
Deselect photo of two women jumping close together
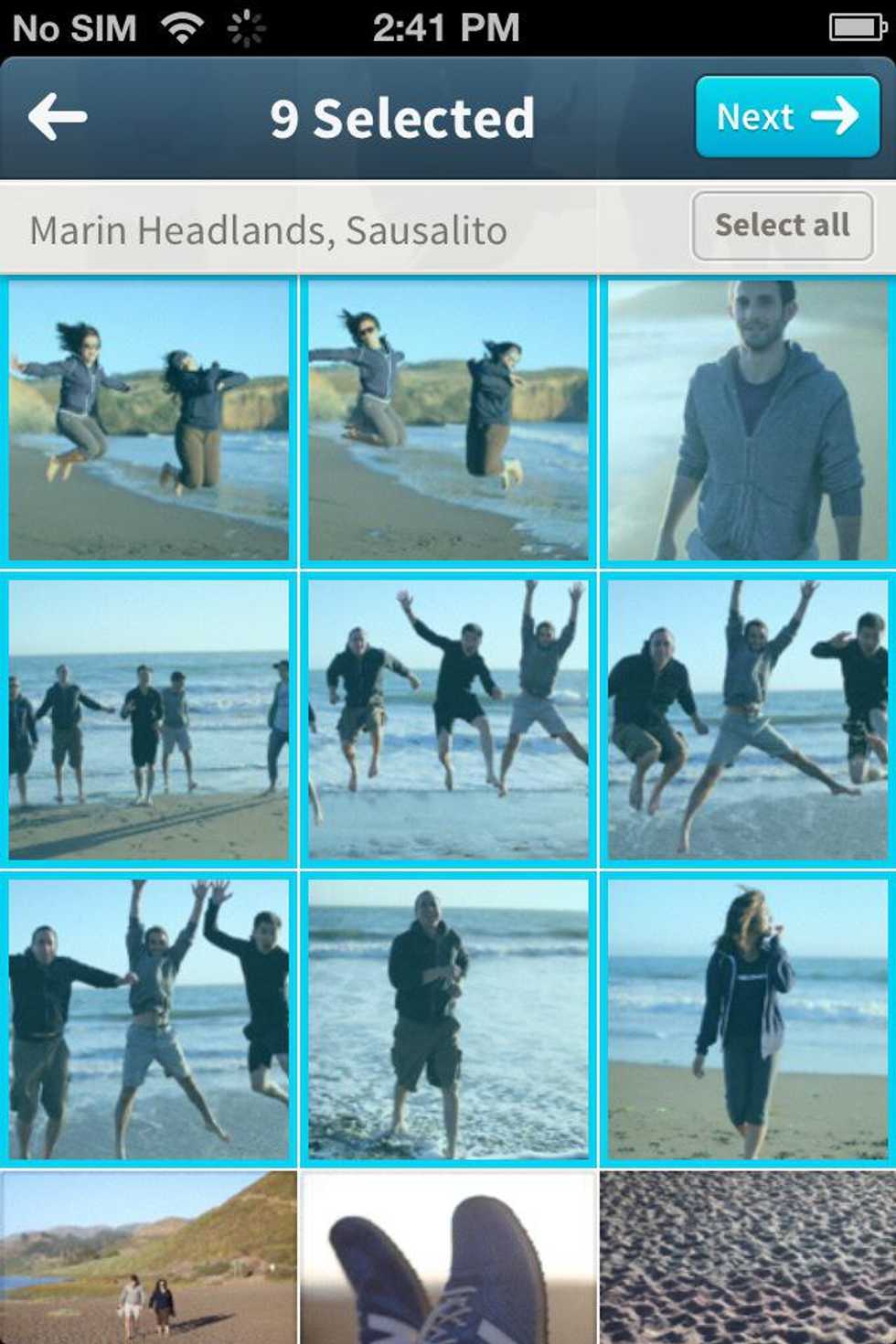click(448, 419)
